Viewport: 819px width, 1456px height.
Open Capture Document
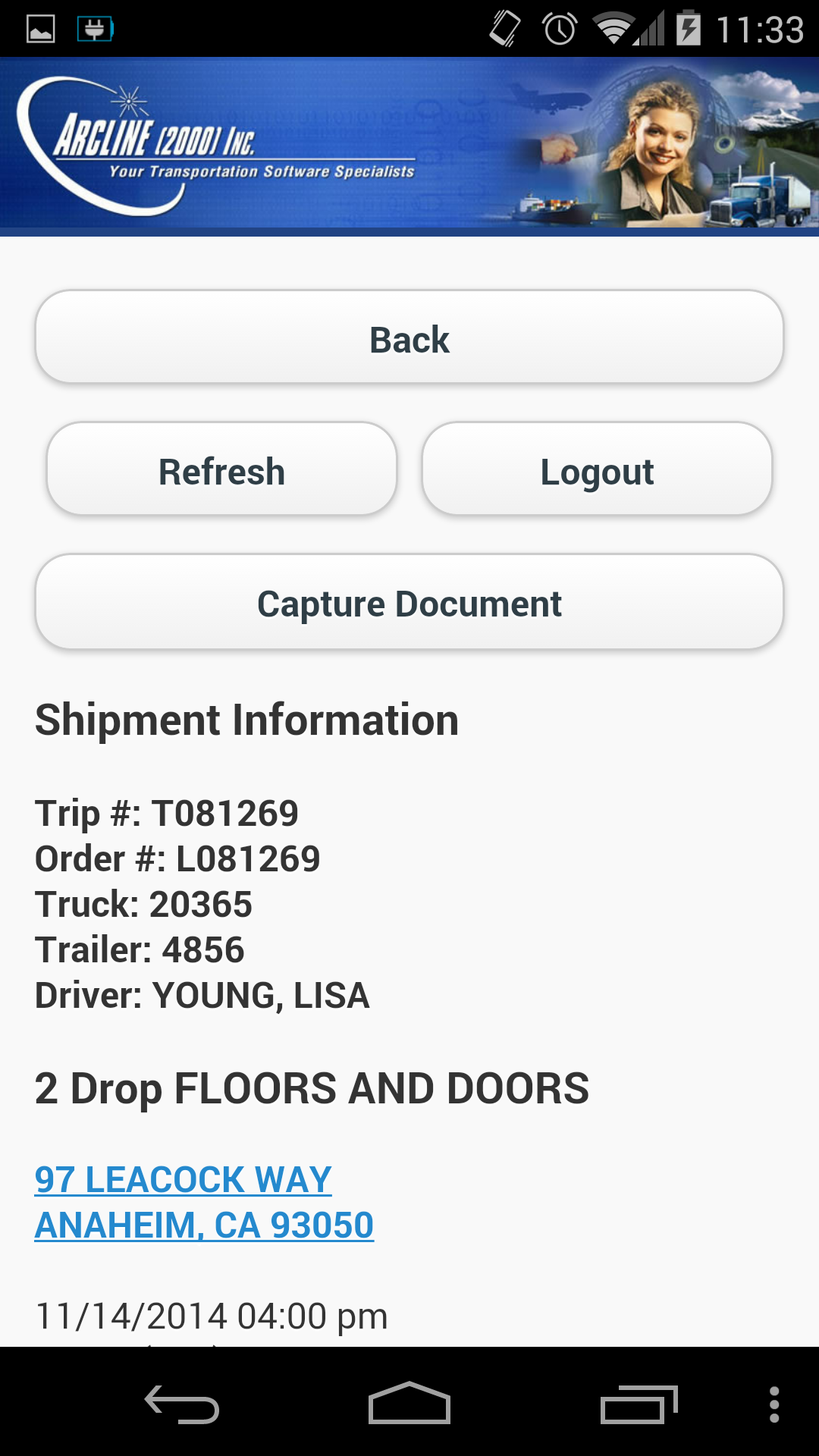click(409, 602)
